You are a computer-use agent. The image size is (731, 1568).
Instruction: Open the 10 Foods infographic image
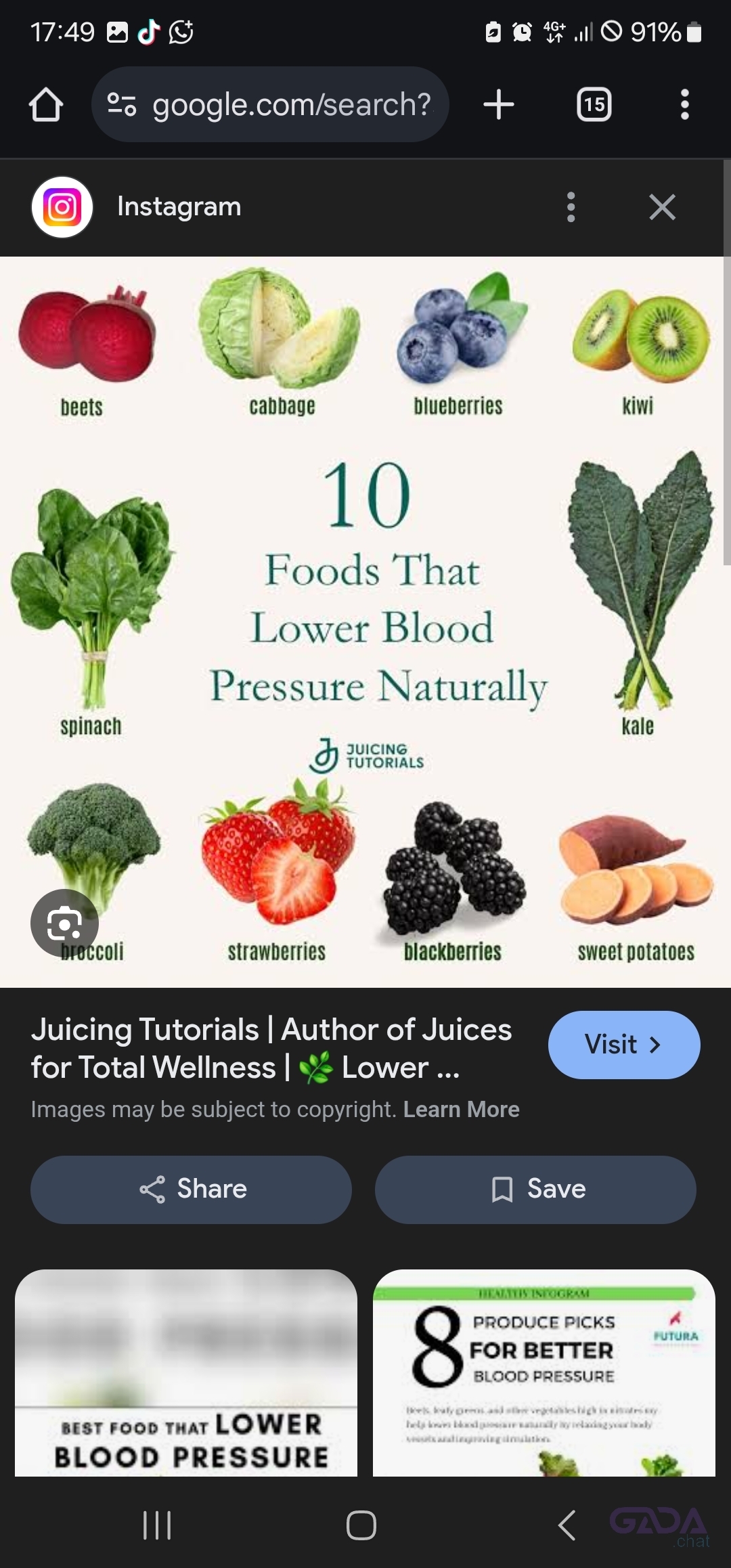coord(365,622)
